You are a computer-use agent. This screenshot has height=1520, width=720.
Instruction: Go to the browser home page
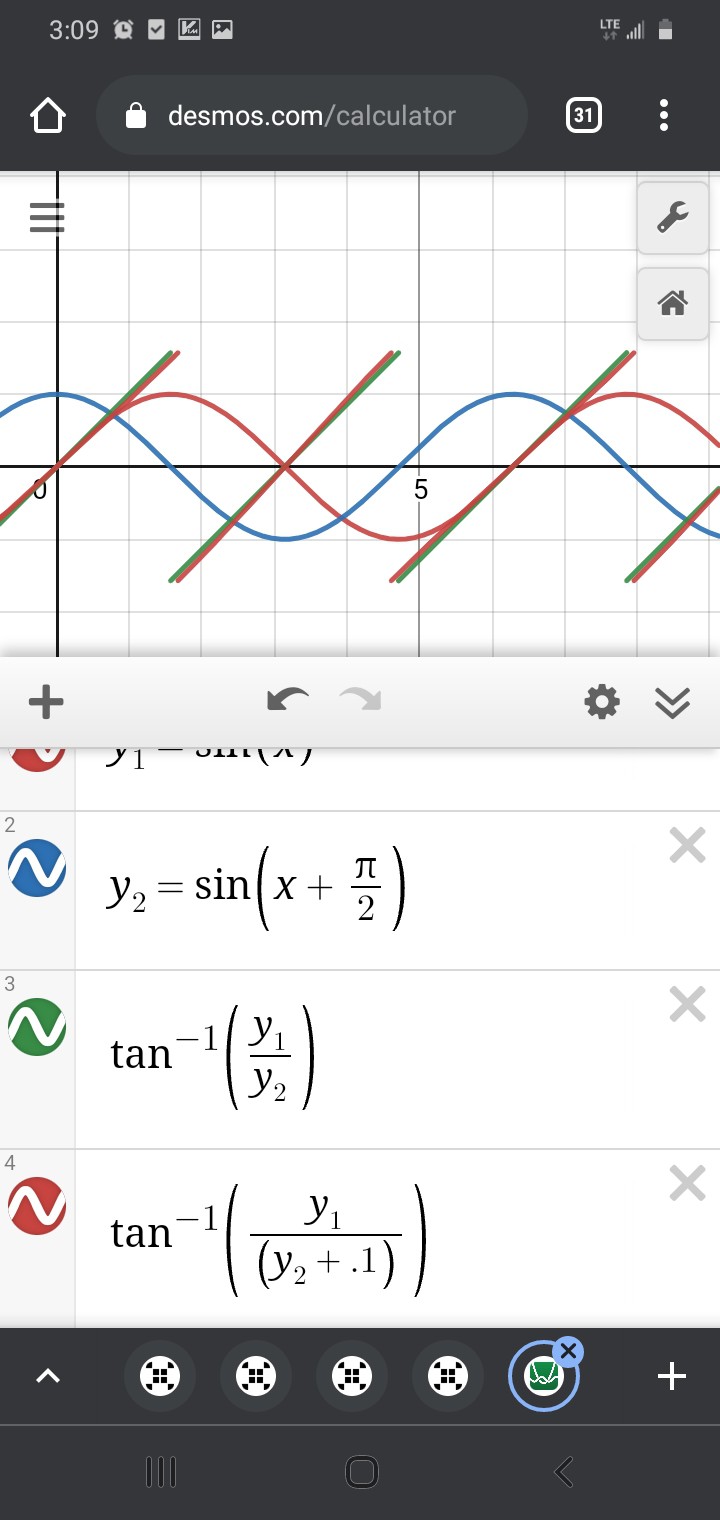click(x=48, y=116)
